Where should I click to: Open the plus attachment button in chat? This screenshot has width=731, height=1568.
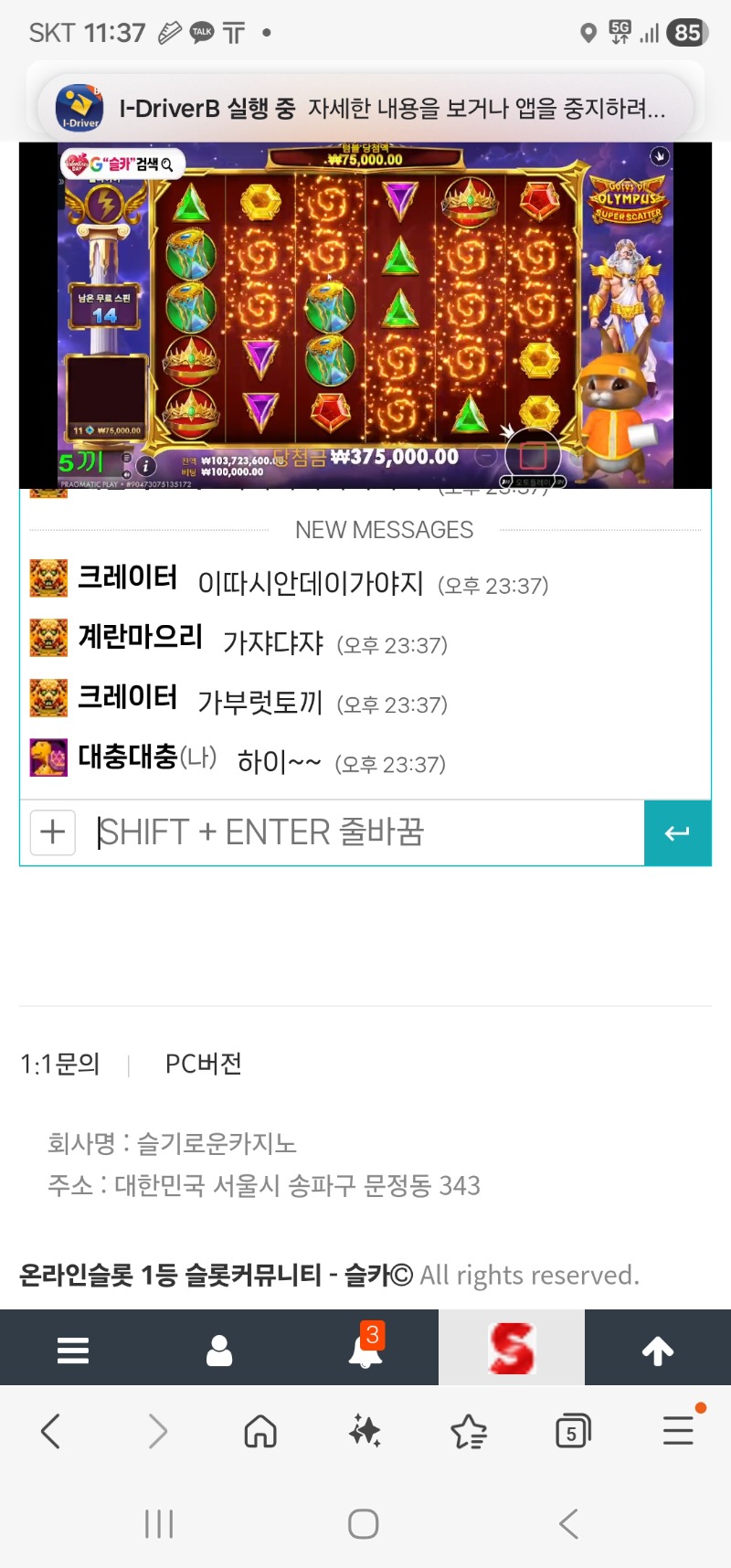tap(53, 832)
